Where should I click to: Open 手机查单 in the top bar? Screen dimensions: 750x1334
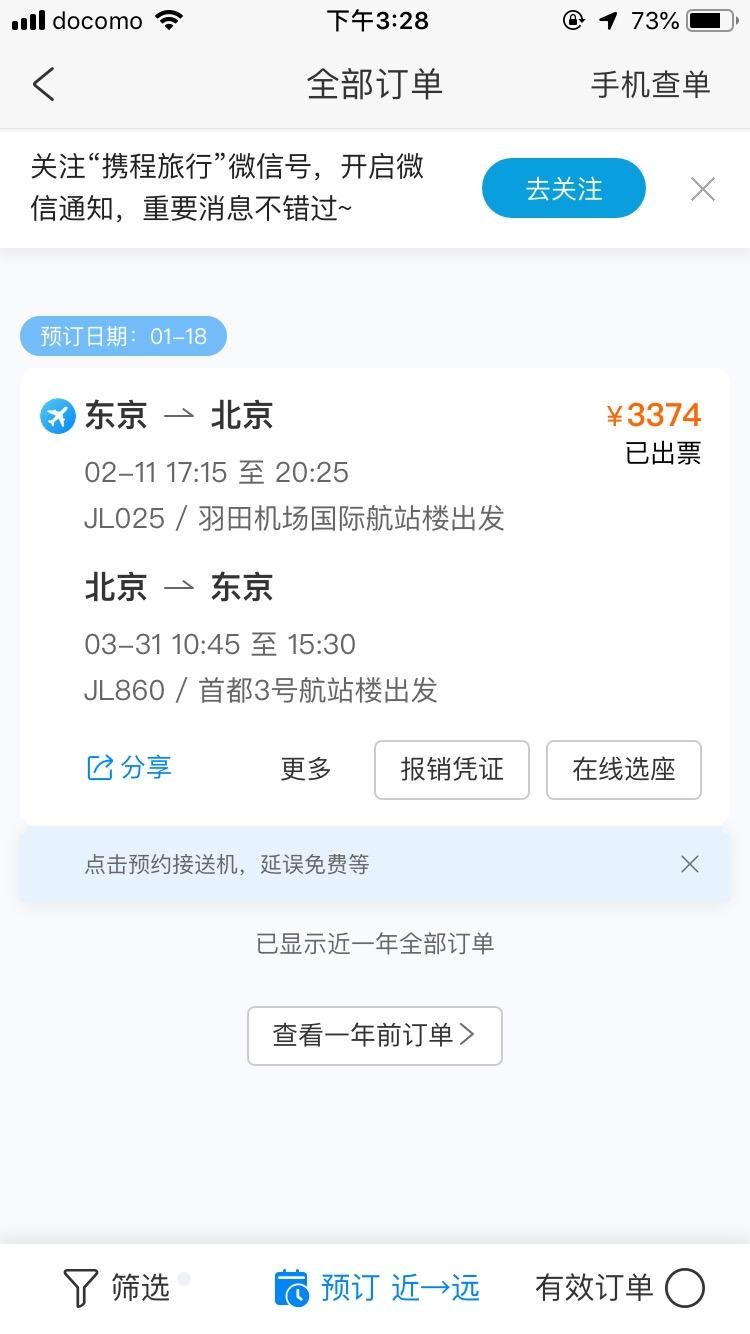tap(650, 85)
